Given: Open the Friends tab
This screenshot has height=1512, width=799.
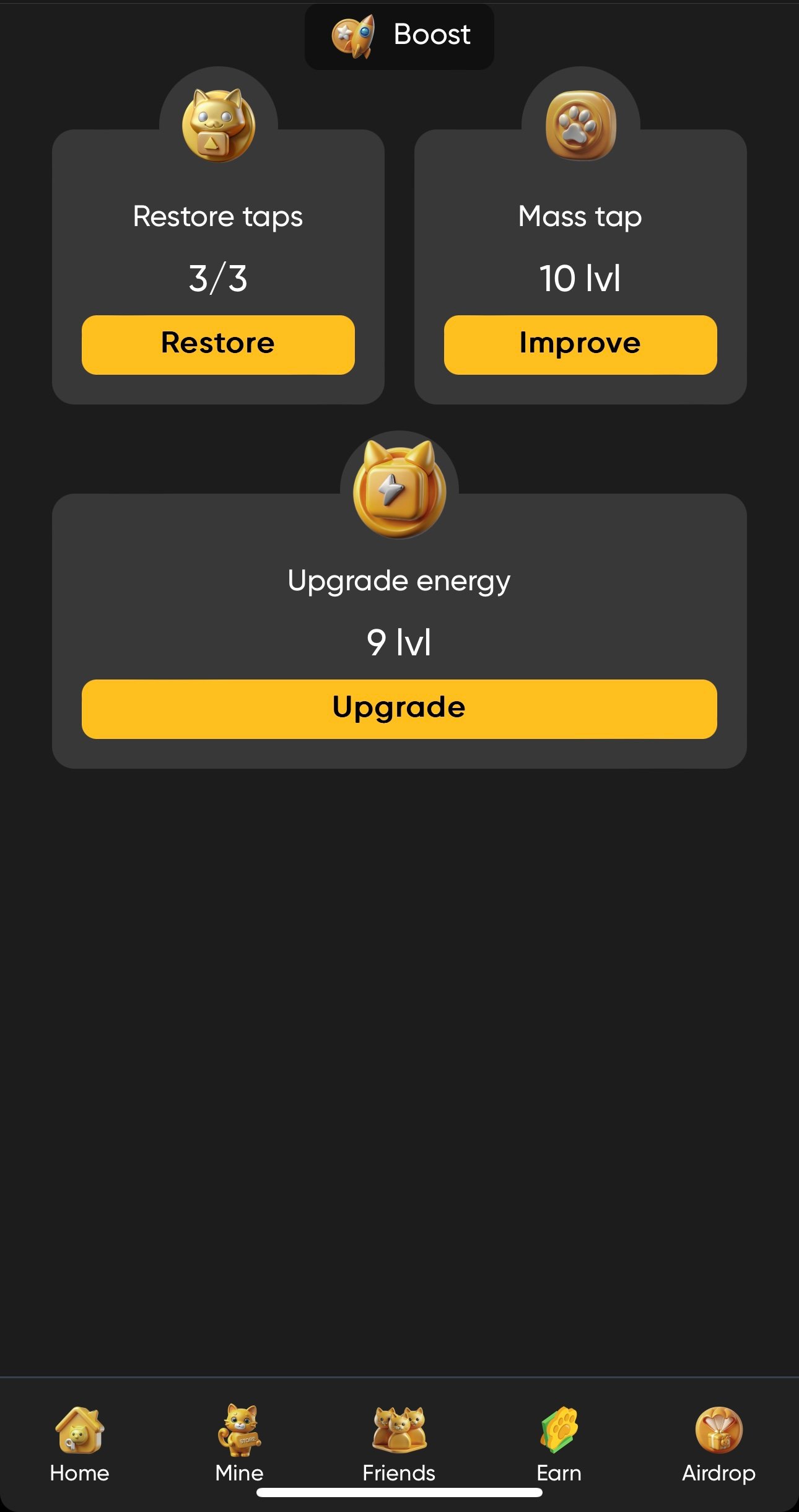Looking at the screenshot, I should point(399,1444).
